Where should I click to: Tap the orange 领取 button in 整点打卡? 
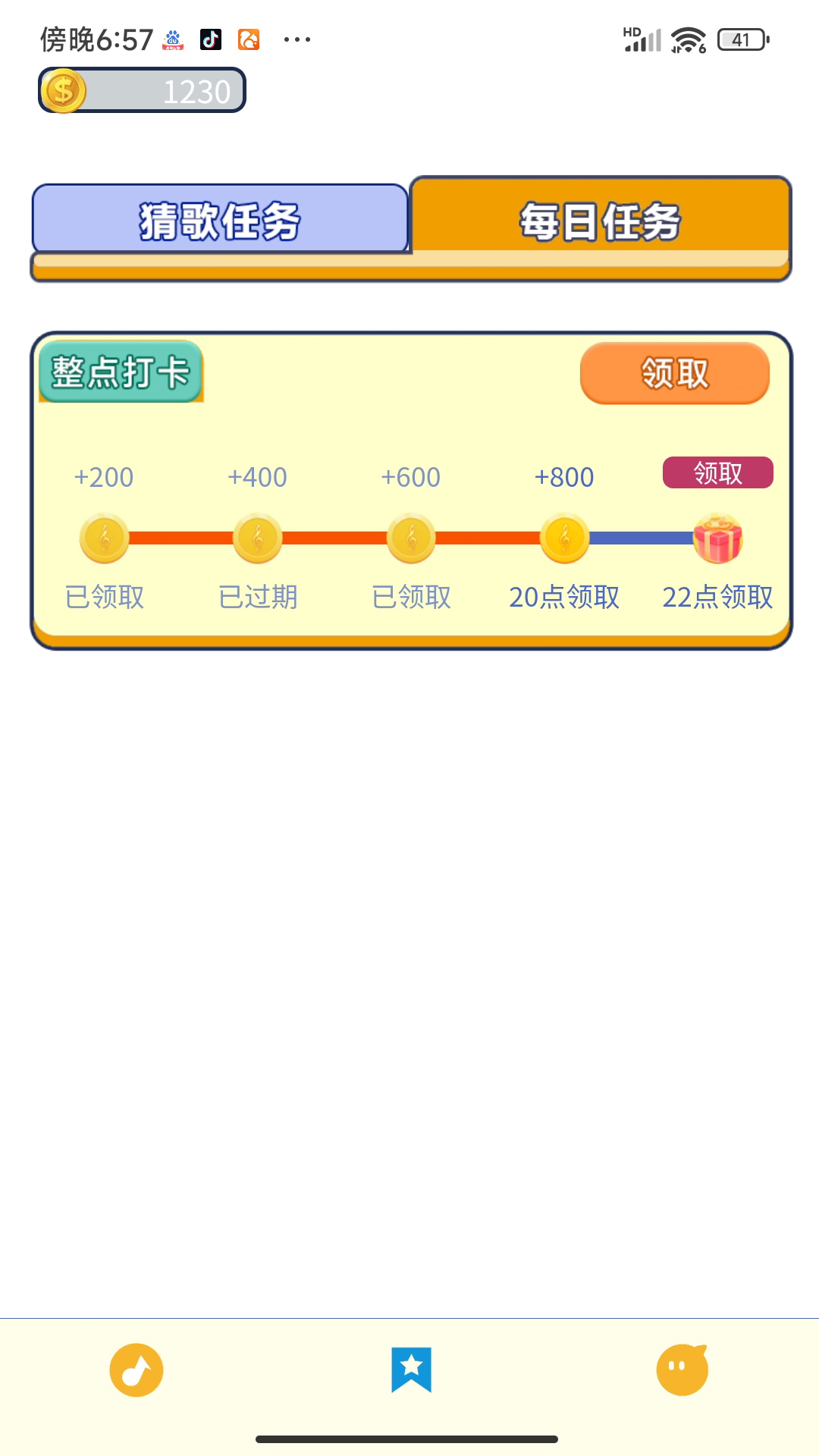(674, 373)
